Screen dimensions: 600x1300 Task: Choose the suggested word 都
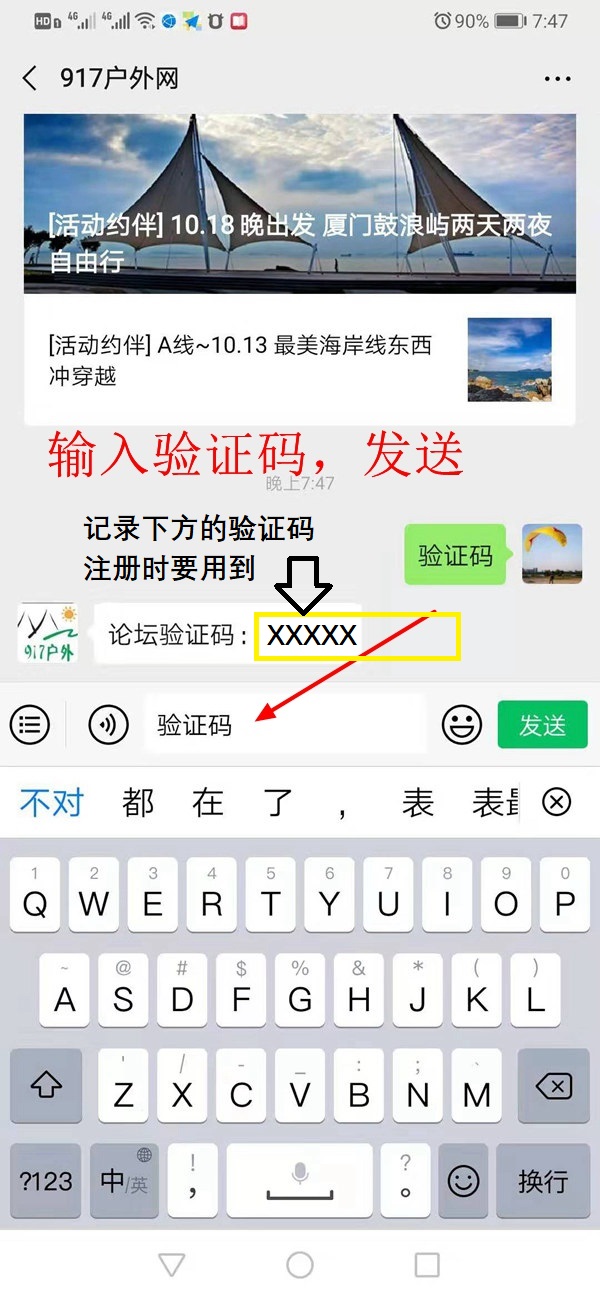tap(138, 802)
